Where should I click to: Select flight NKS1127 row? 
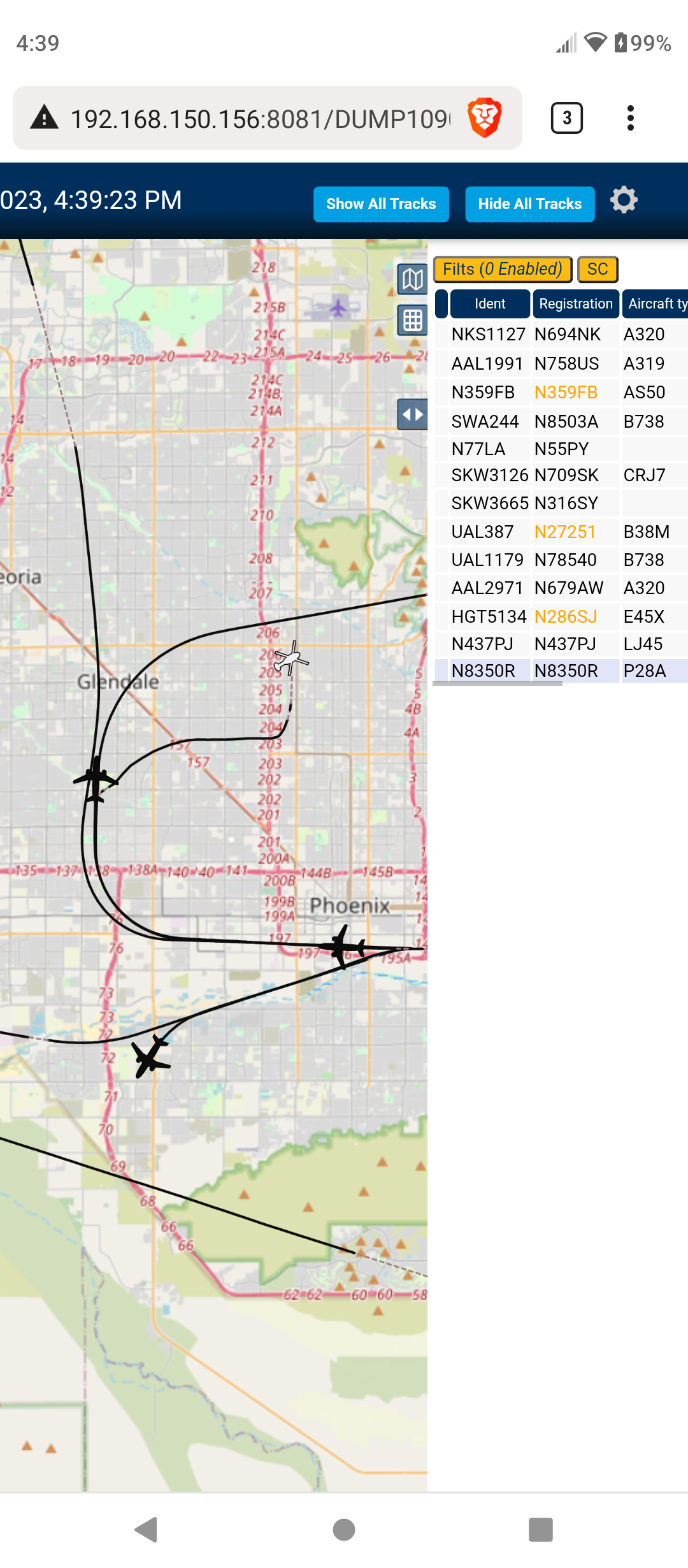[x=561, y=334]
